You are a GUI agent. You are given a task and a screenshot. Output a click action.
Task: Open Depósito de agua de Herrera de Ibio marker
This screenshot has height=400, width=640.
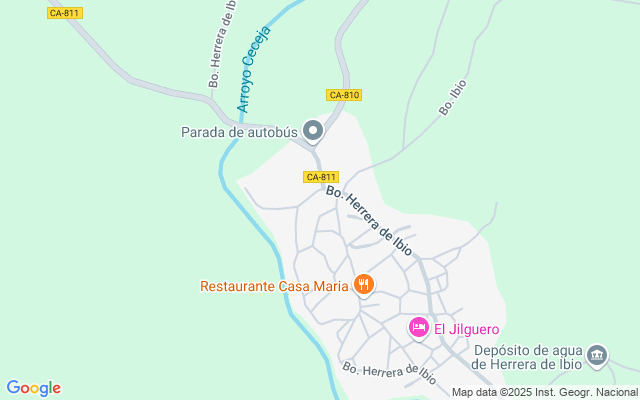(x=597, y=355)
